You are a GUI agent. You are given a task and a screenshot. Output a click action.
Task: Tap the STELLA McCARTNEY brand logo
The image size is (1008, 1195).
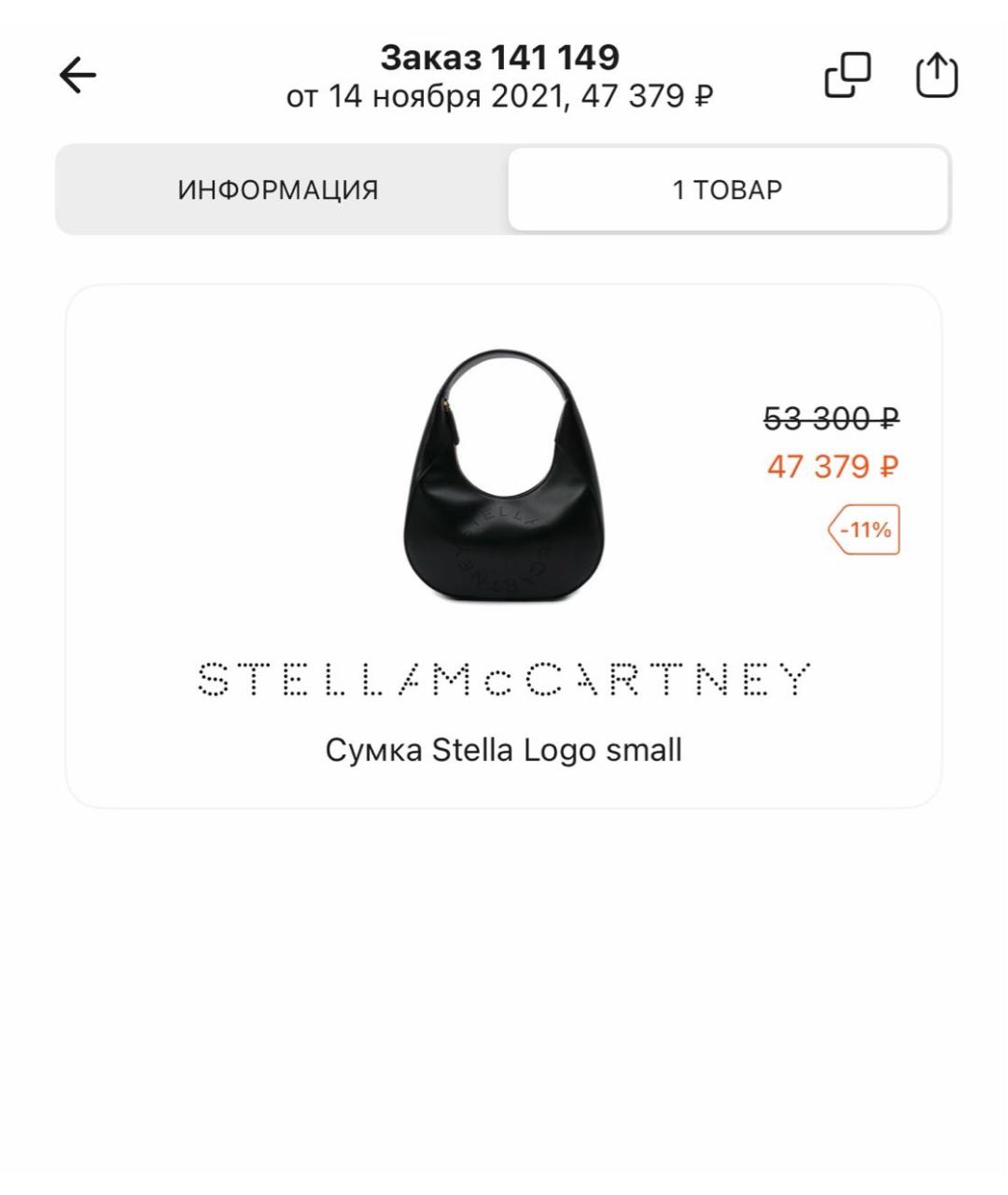[x=504, y=677]
